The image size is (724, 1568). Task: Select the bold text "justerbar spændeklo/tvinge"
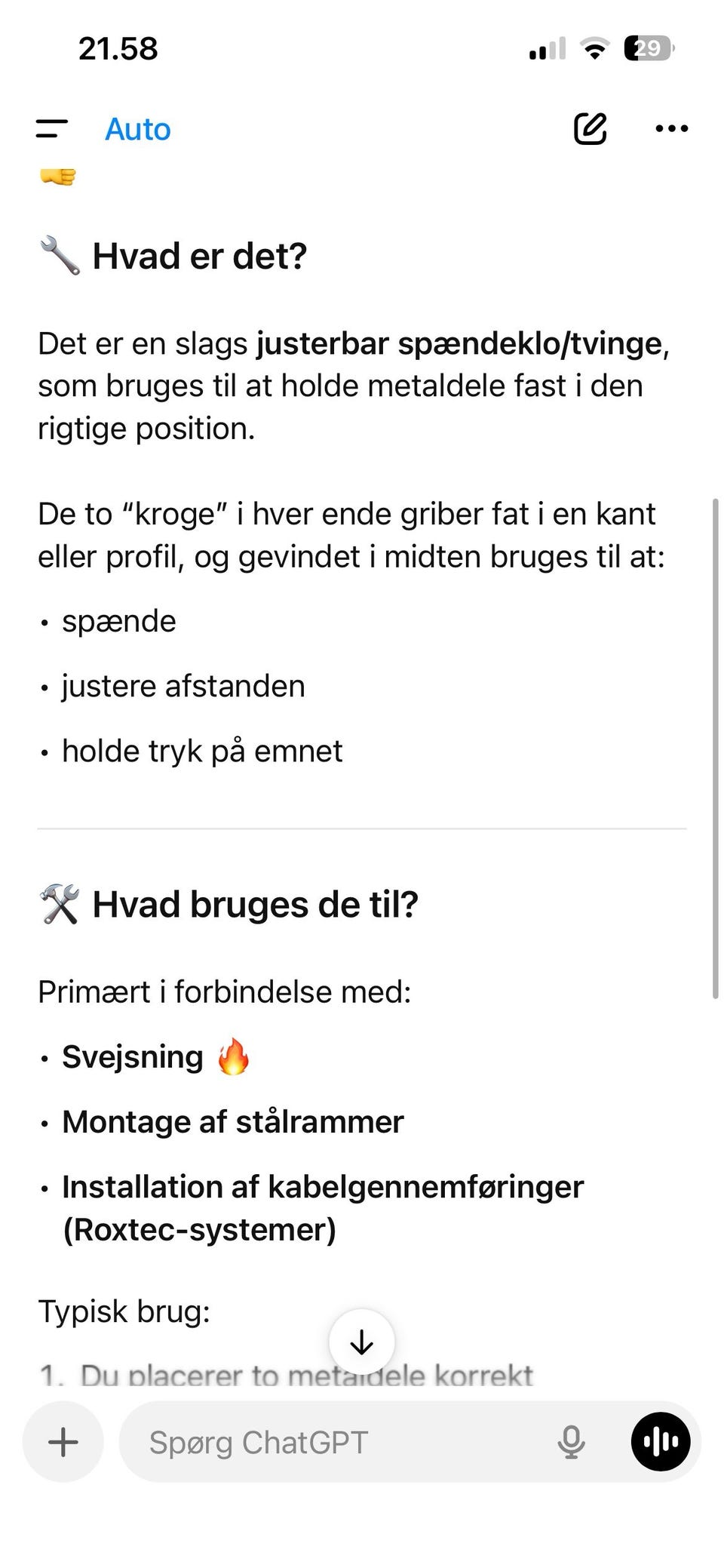(x=462, y=343)
